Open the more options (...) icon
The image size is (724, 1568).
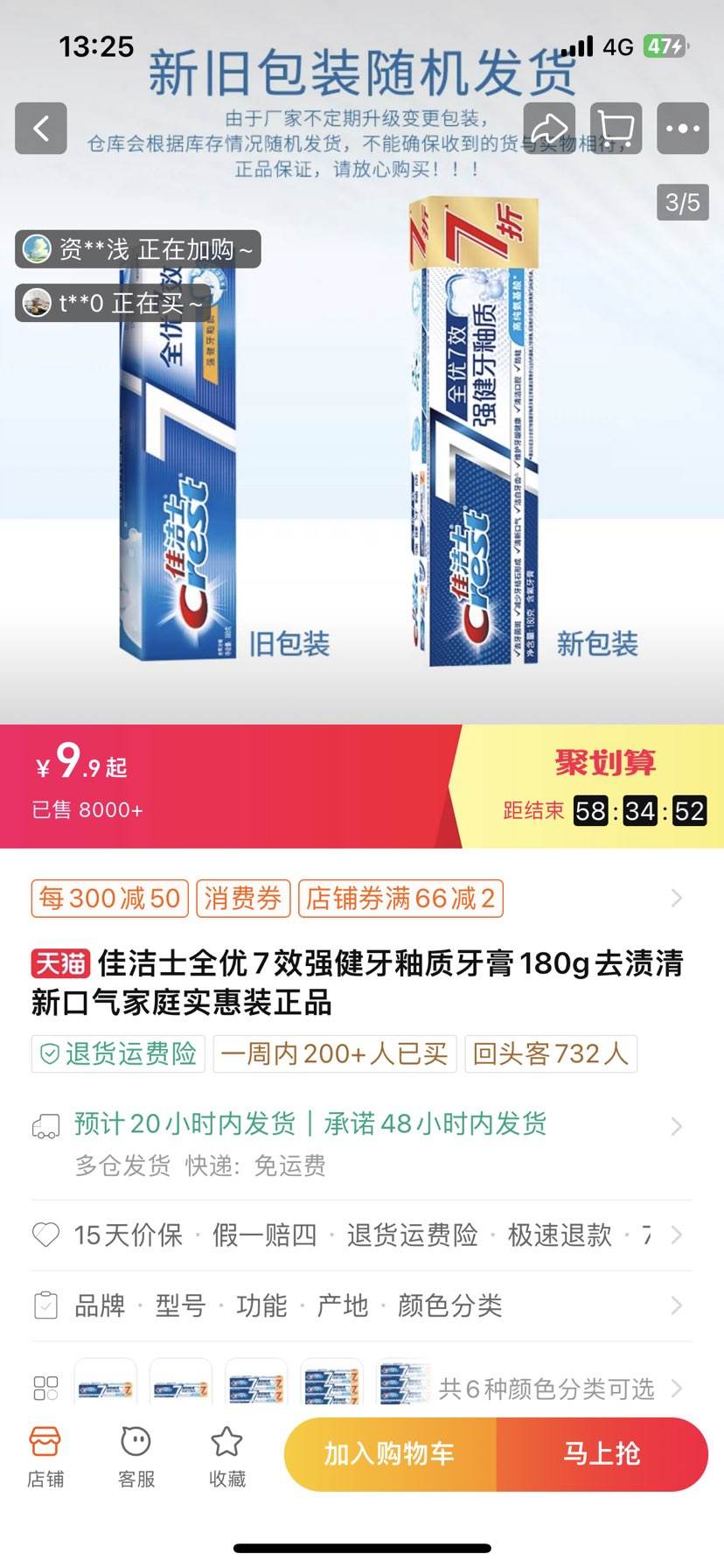(682, 128)
